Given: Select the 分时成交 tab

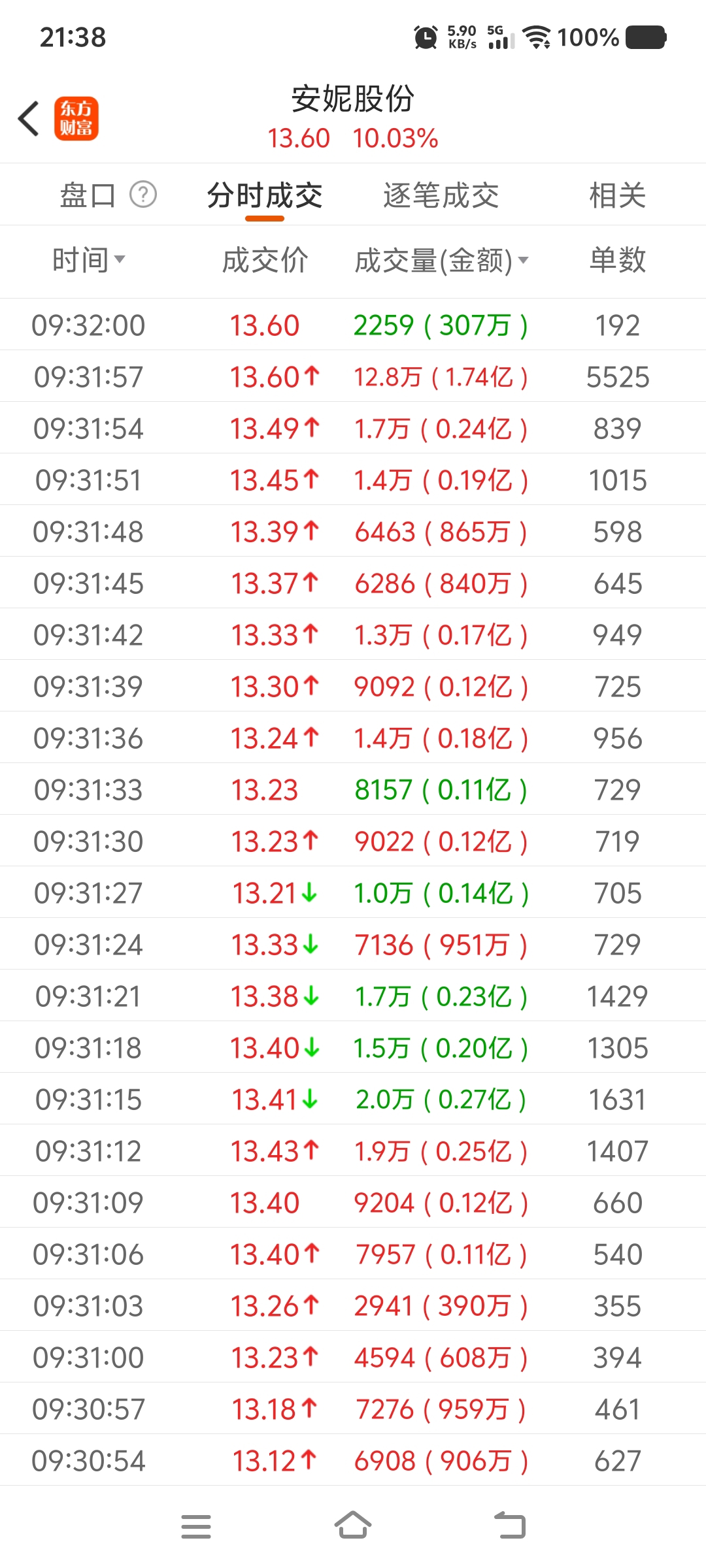Looking at the screenshot, I should pyautogui.click(x=265, y=195).
